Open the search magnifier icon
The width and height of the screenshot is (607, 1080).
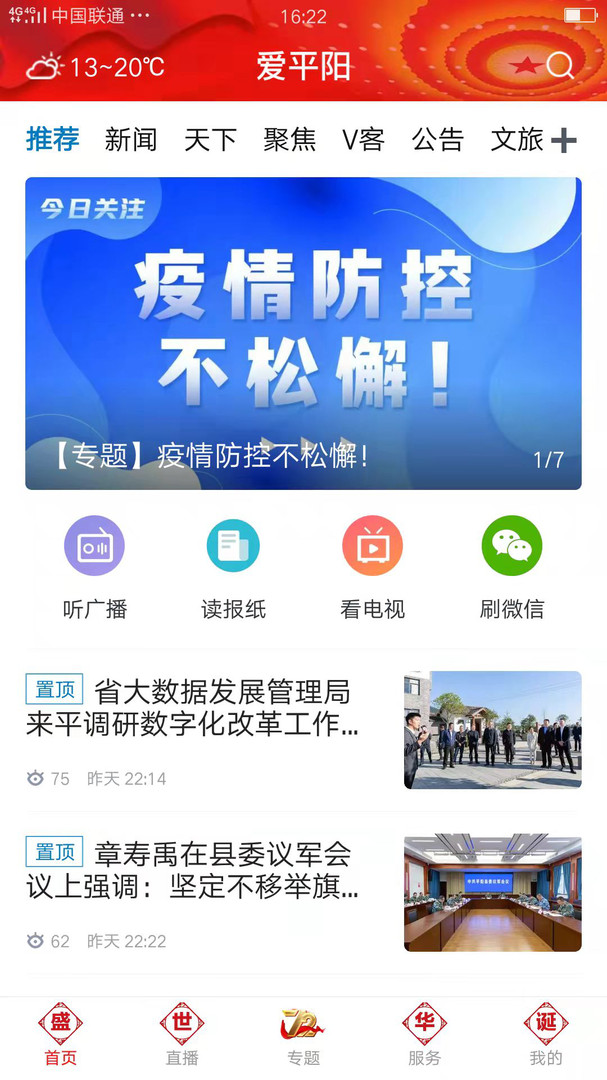click(560, 66)
